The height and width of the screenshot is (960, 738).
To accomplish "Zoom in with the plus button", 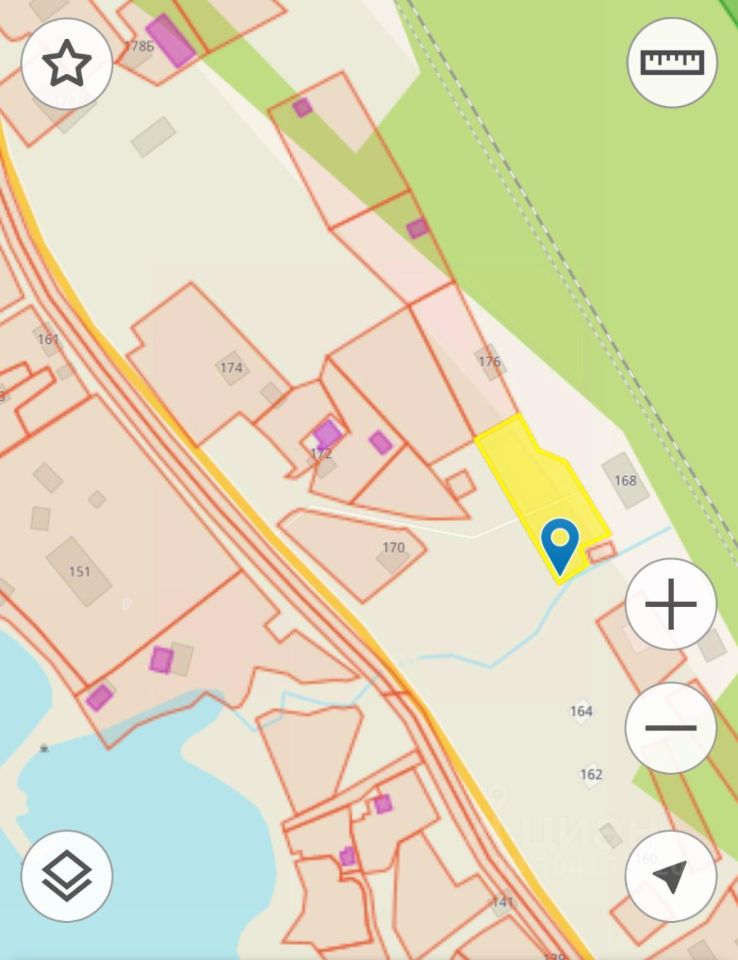I will click(x=670, y=605).
